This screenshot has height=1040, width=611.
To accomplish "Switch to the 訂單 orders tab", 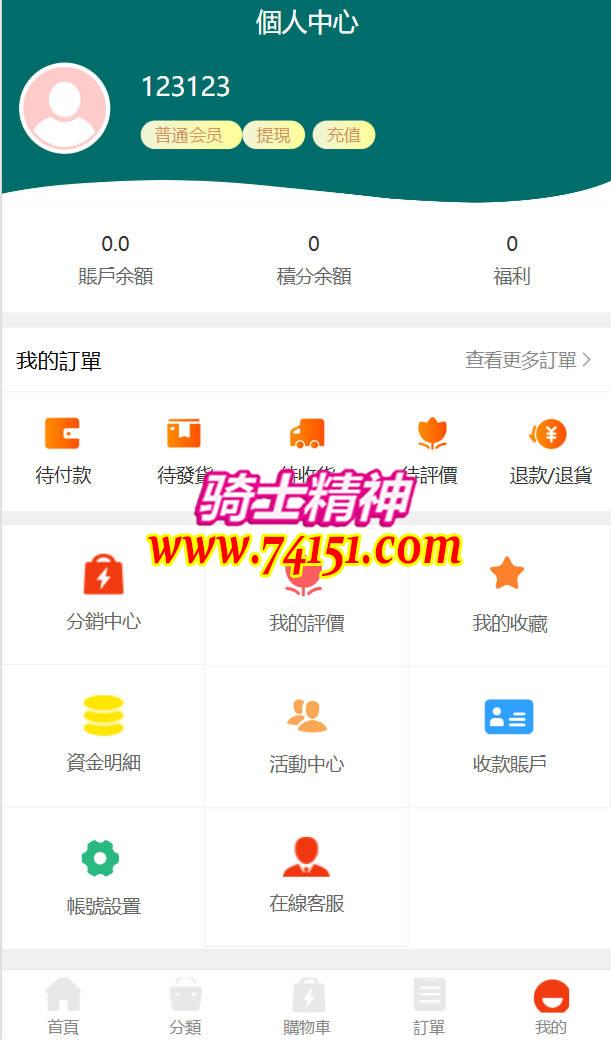I will pyautogui.click(x=429, y=1006).
